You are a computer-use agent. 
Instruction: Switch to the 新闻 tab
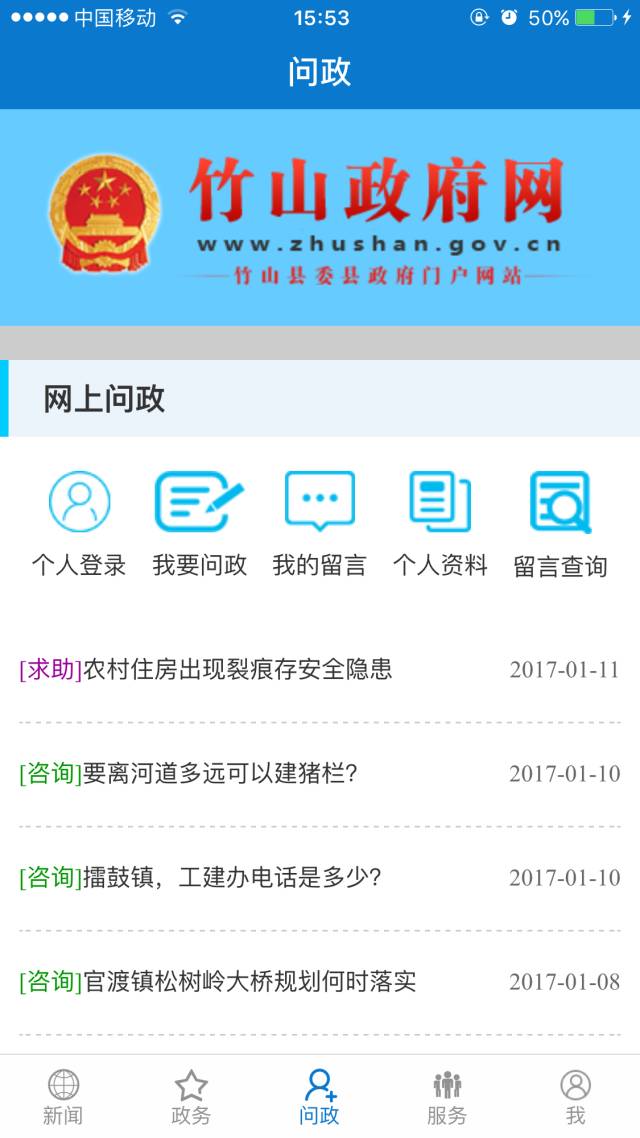63,1097
